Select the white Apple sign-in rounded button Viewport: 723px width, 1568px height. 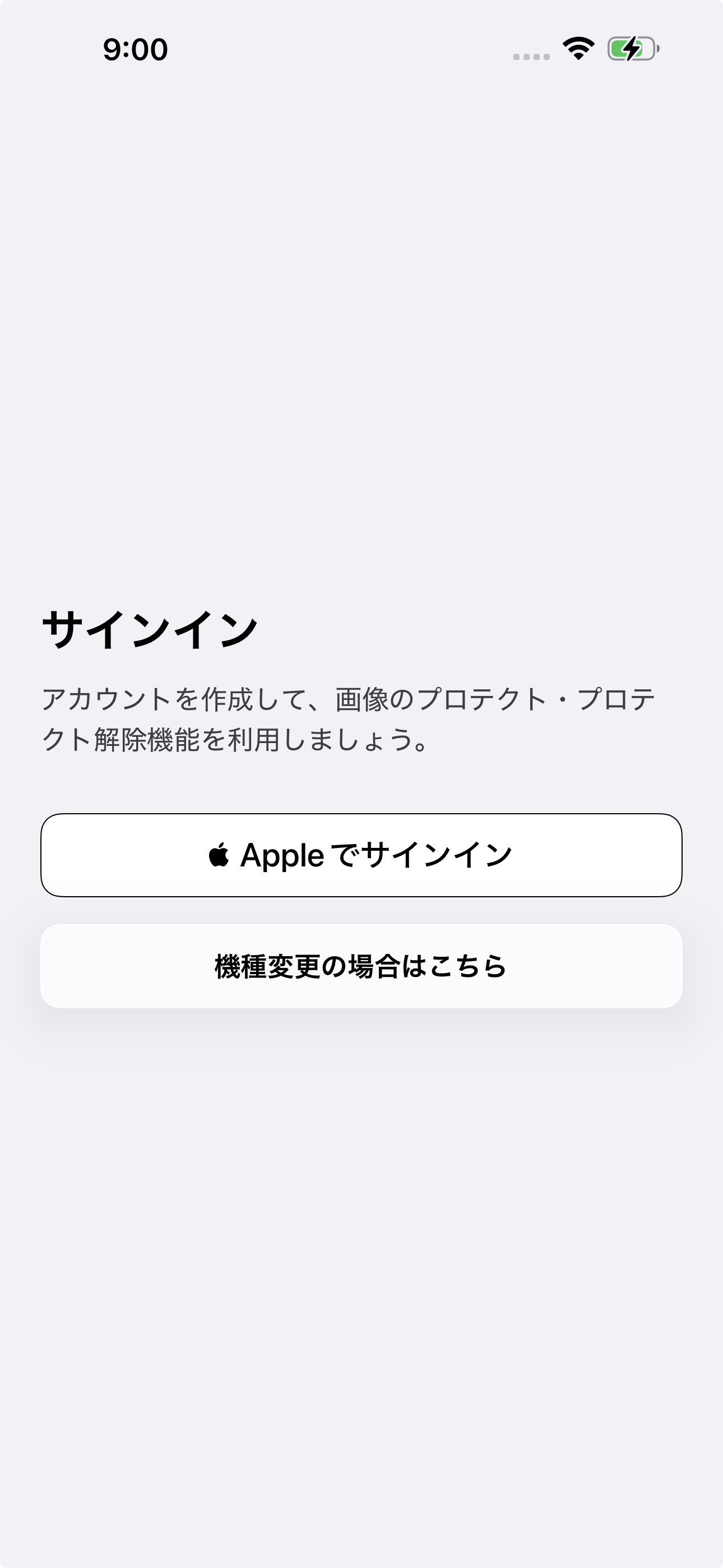[361, 854]
